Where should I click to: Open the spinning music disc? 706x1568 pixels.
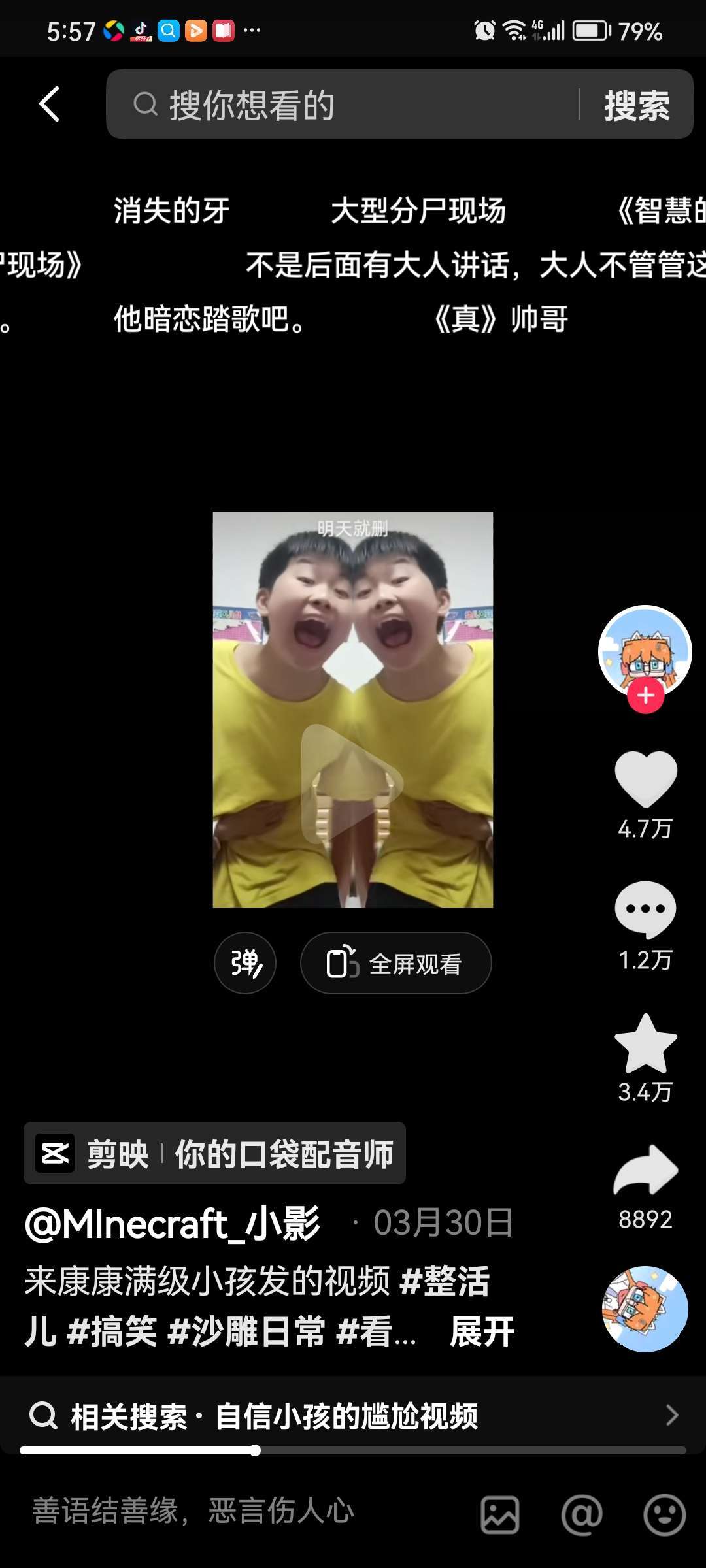click(x=645, y=1309)
